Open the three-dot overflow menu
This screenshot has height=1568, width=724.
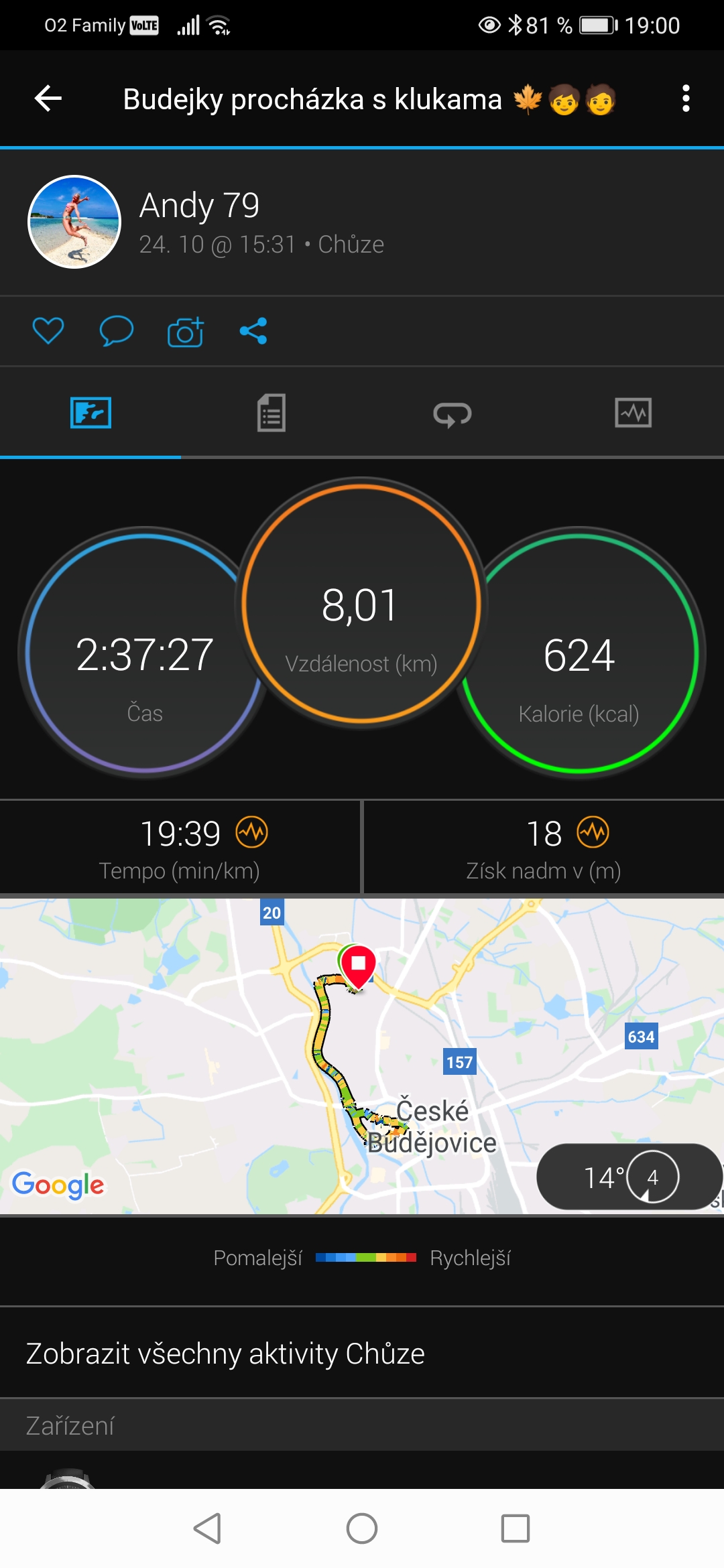685,99
